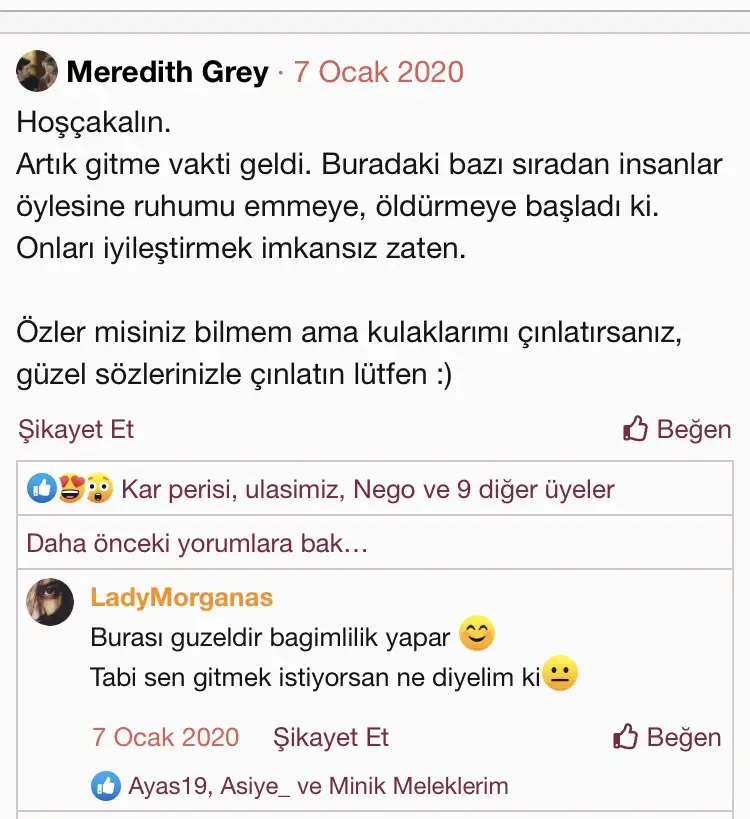
Task: Open the post's 7 Ocak 2020 date link
Action: [x=378, y=72]
